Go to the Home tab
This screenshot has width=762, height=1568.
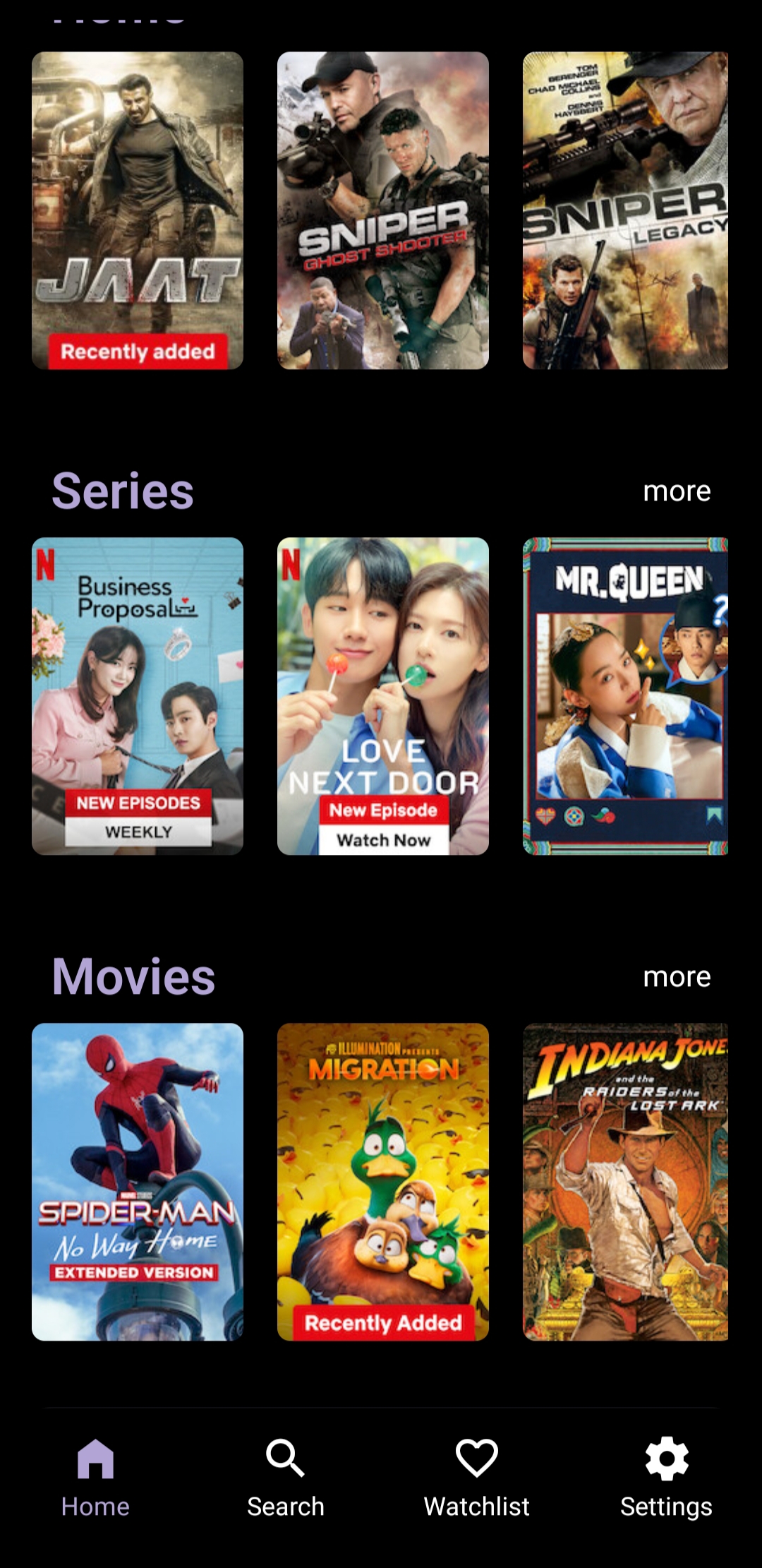tap(95, 1477)
